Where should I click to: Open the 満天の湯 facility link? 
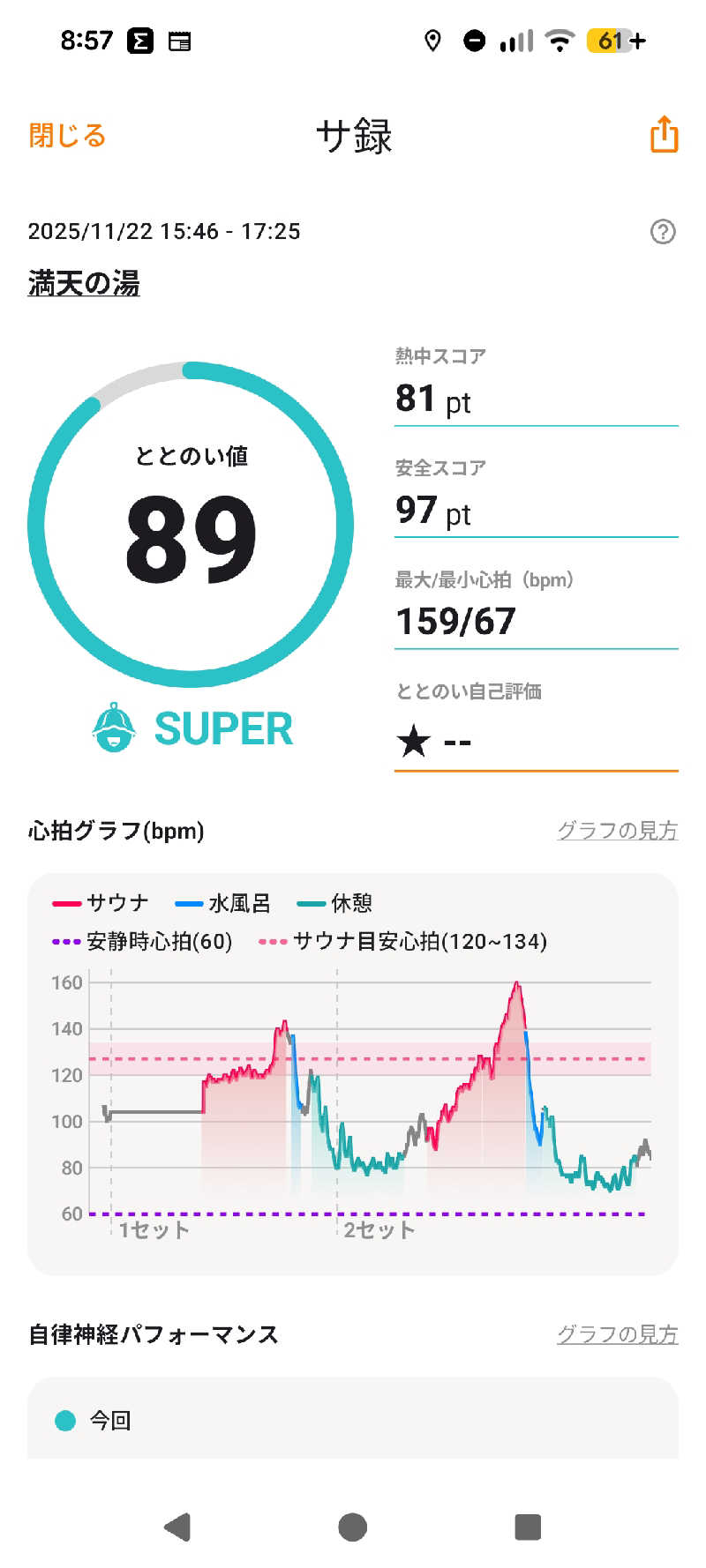84,283
